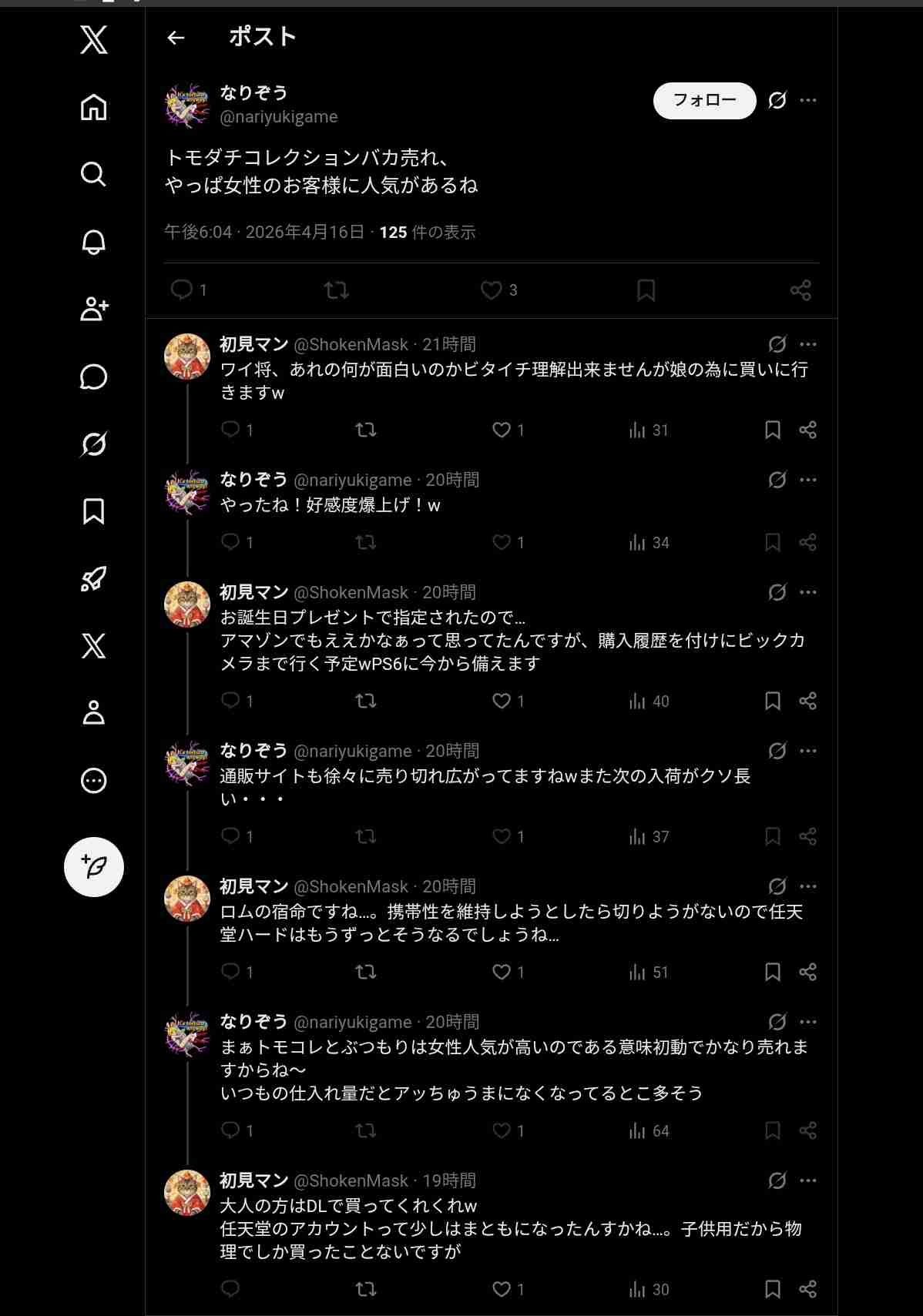Reply to 初見マン's ワイ将 comment

[x=230, y=430]
